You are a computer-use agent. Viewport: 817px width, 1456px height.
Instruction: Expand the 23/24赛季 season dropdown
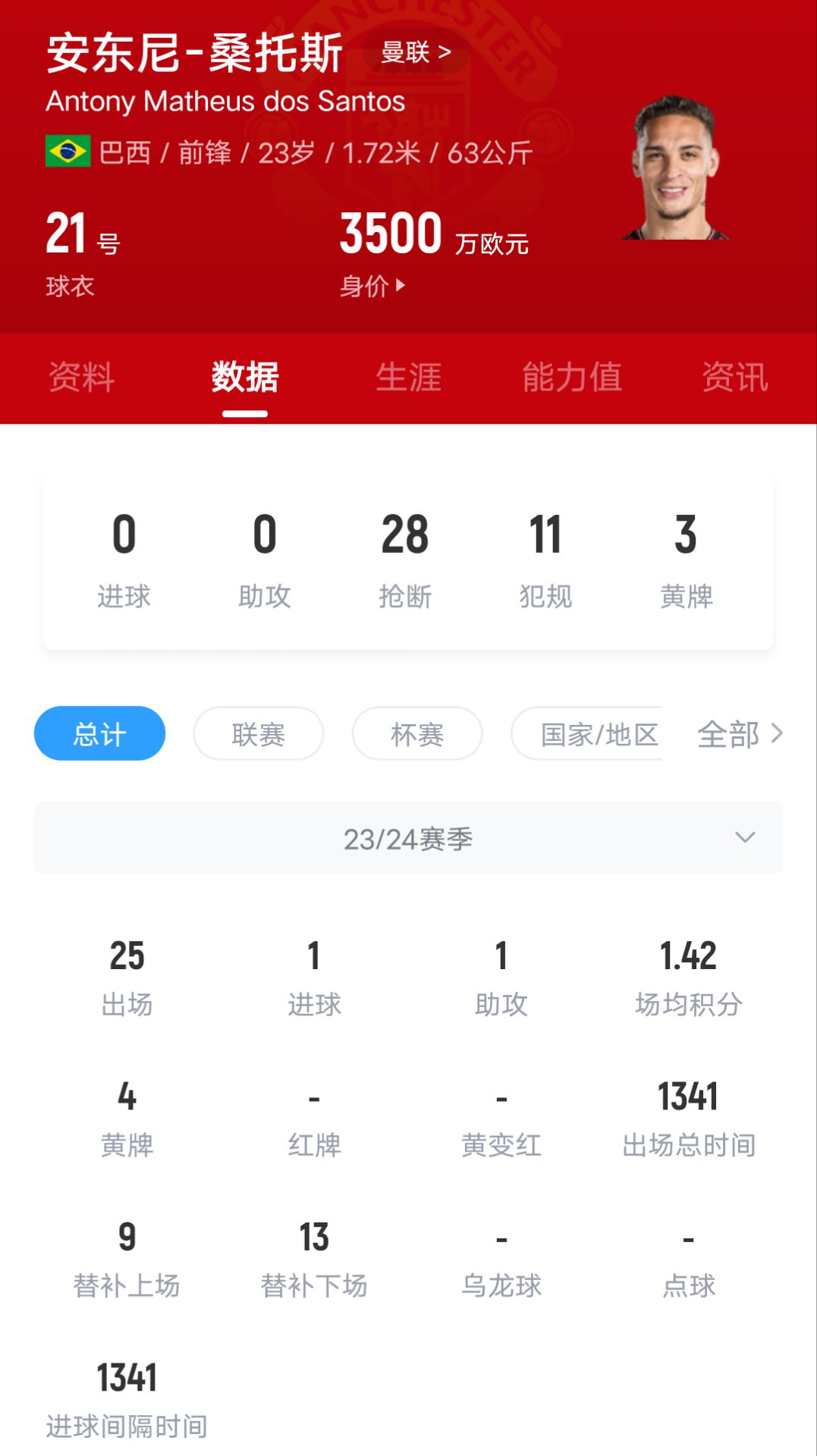408,838
